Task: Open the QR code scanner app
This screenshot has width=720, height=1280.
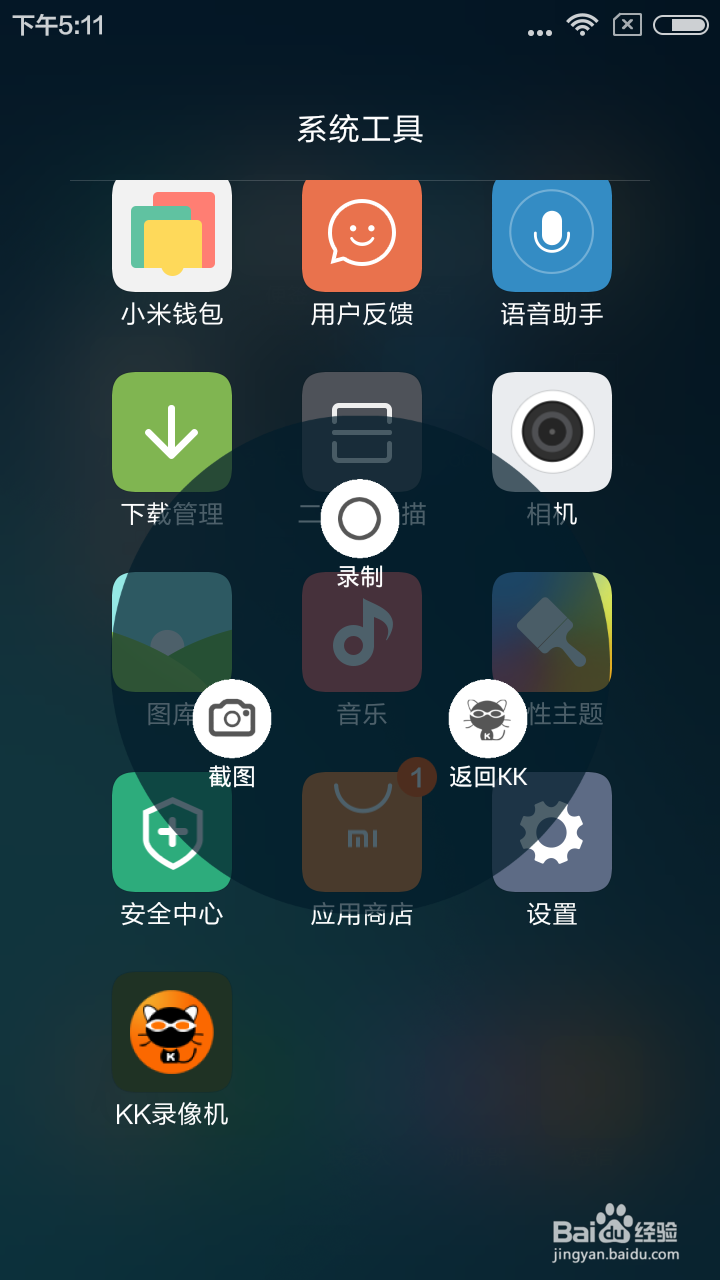Action: 361,431
